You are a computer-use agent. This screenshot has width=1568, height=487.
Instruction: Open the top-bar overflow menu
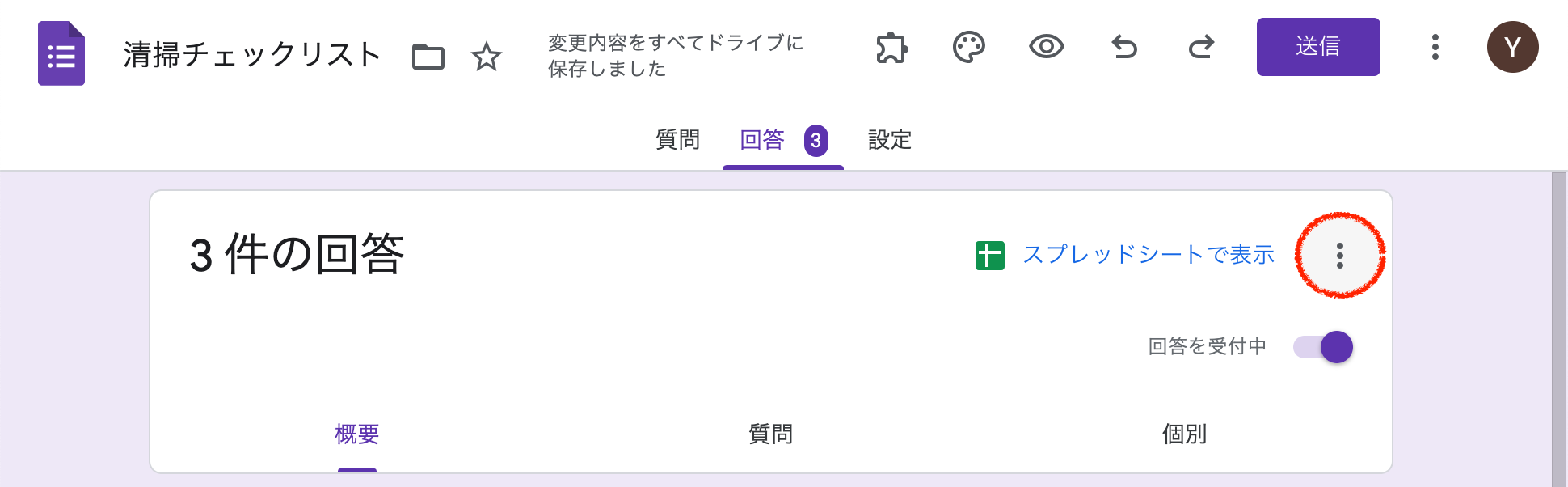(1435, 47)
